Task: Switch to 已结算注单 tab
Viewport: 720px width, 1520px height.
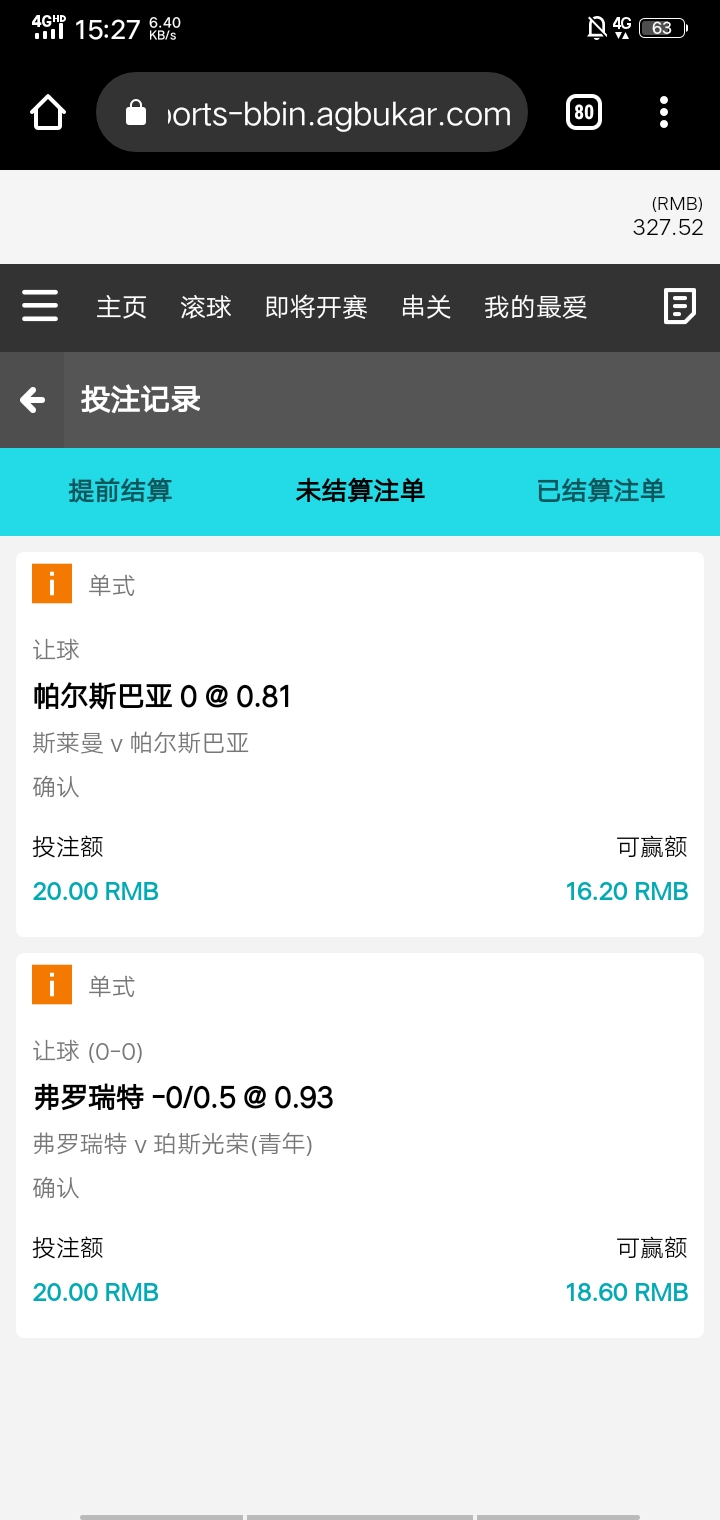Action: (x=600, y=491)
